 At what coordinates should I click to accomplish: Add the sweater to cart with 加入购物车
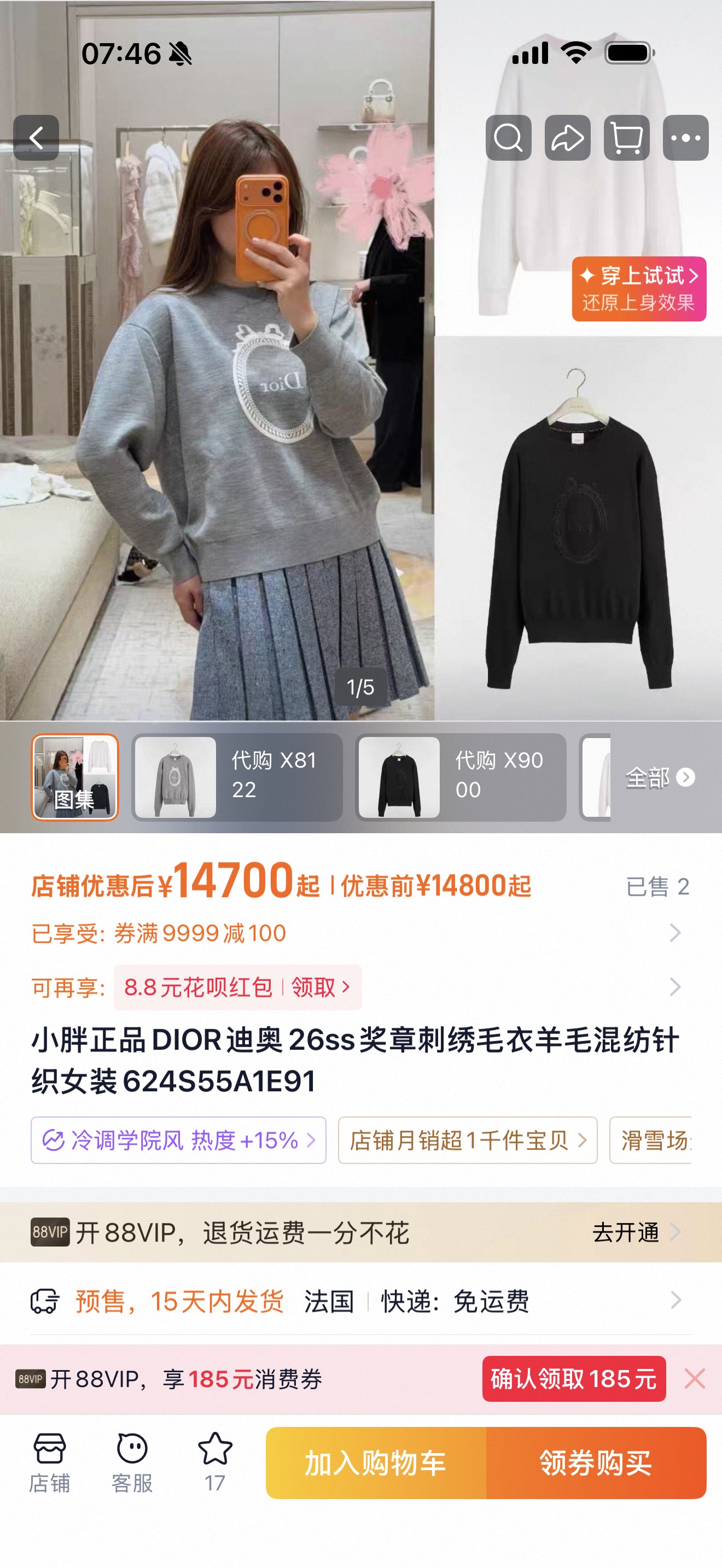pyautogui.click(x=376, y=1462)
